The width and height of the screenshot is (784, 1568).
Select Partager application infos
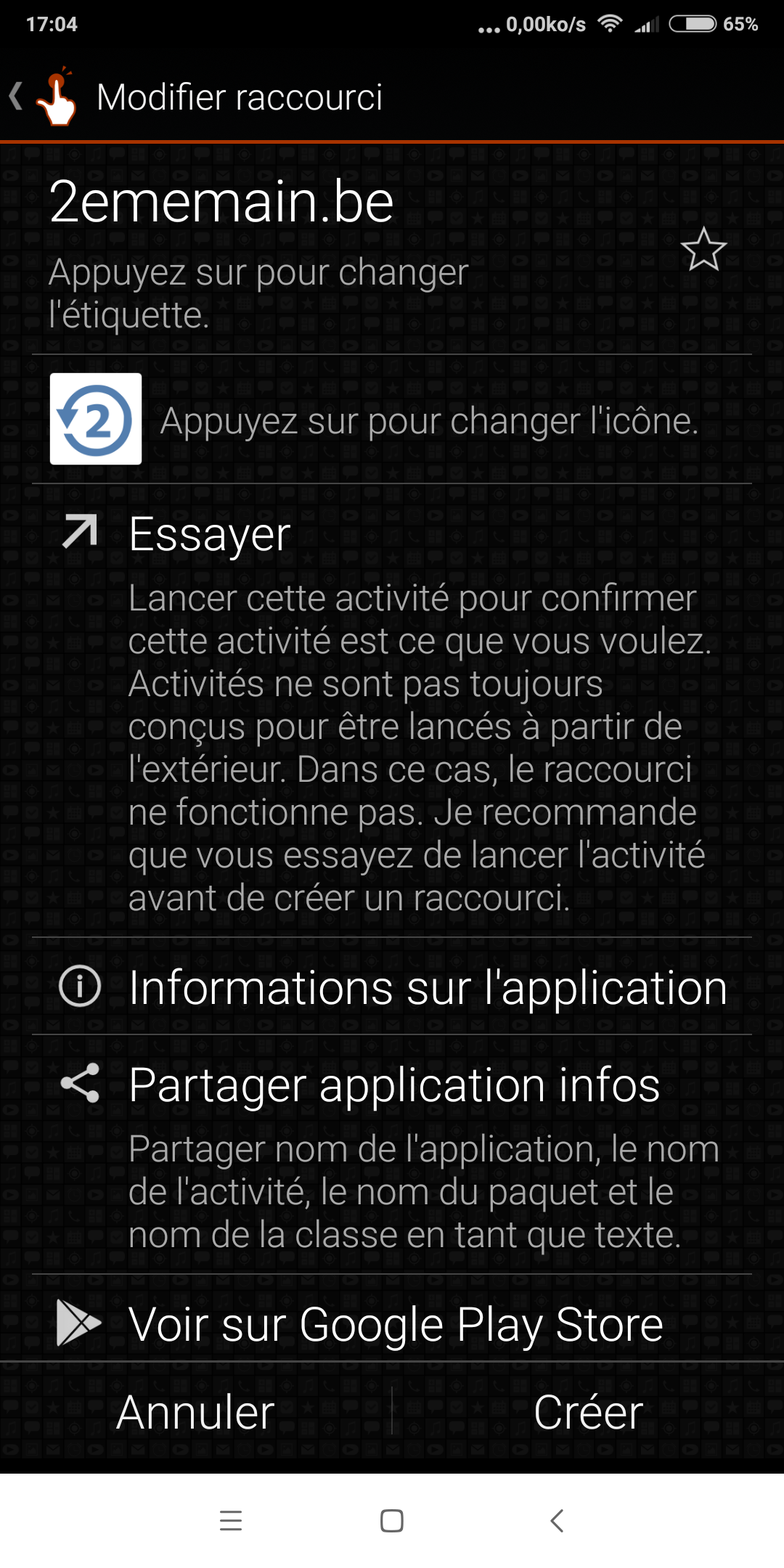[x=393, y=1085]
